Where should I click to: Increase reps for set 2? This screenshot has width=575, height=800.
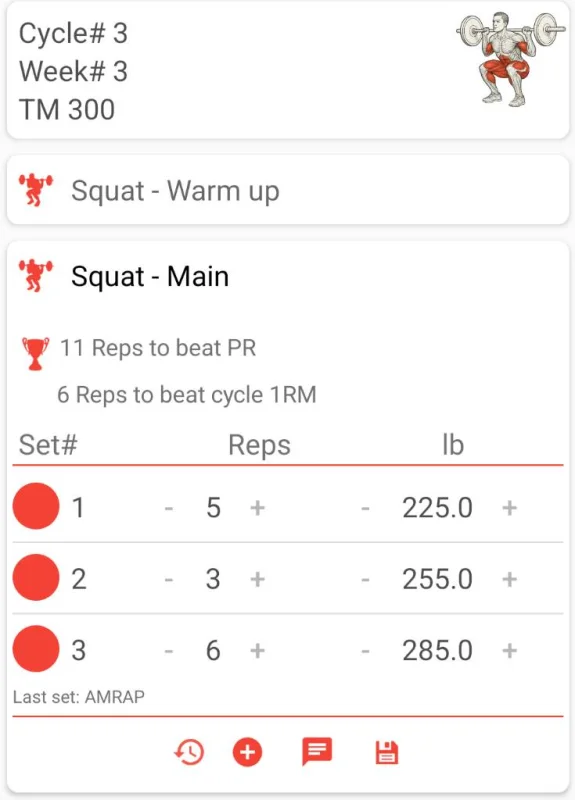[x=258, y=579]
